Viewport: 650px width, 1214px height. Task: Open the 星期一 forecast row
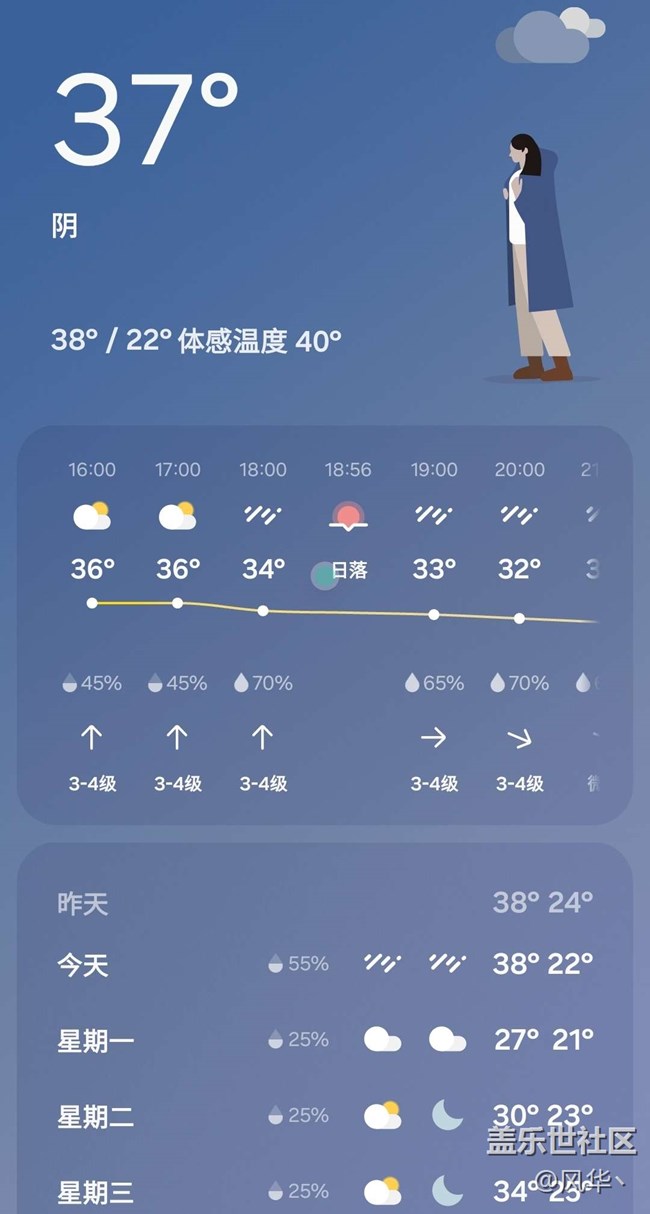pos(96,1041)
